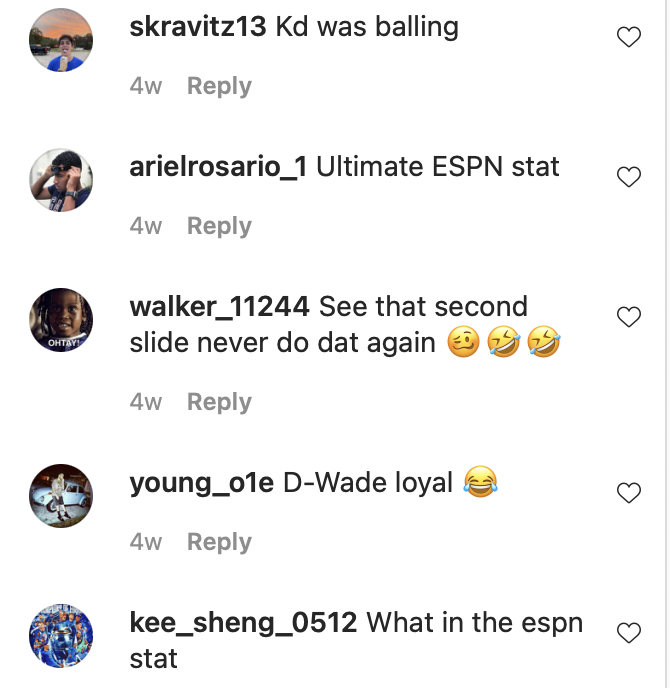Viewport: 670px width, 688px height.
Task: Like skravitz13's comment
Action: tap(628, 38)
